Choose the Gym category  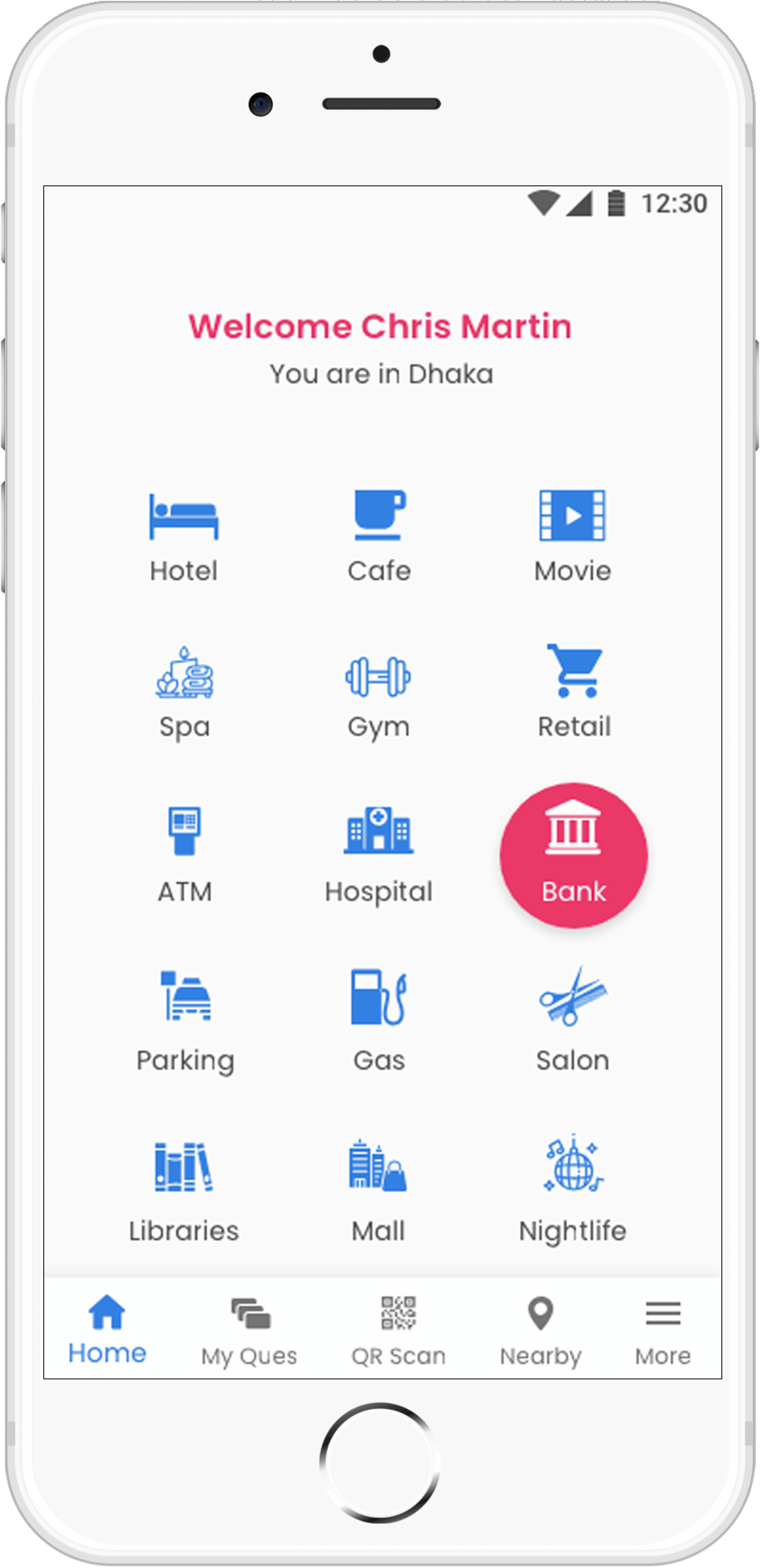tap(378, 693)
